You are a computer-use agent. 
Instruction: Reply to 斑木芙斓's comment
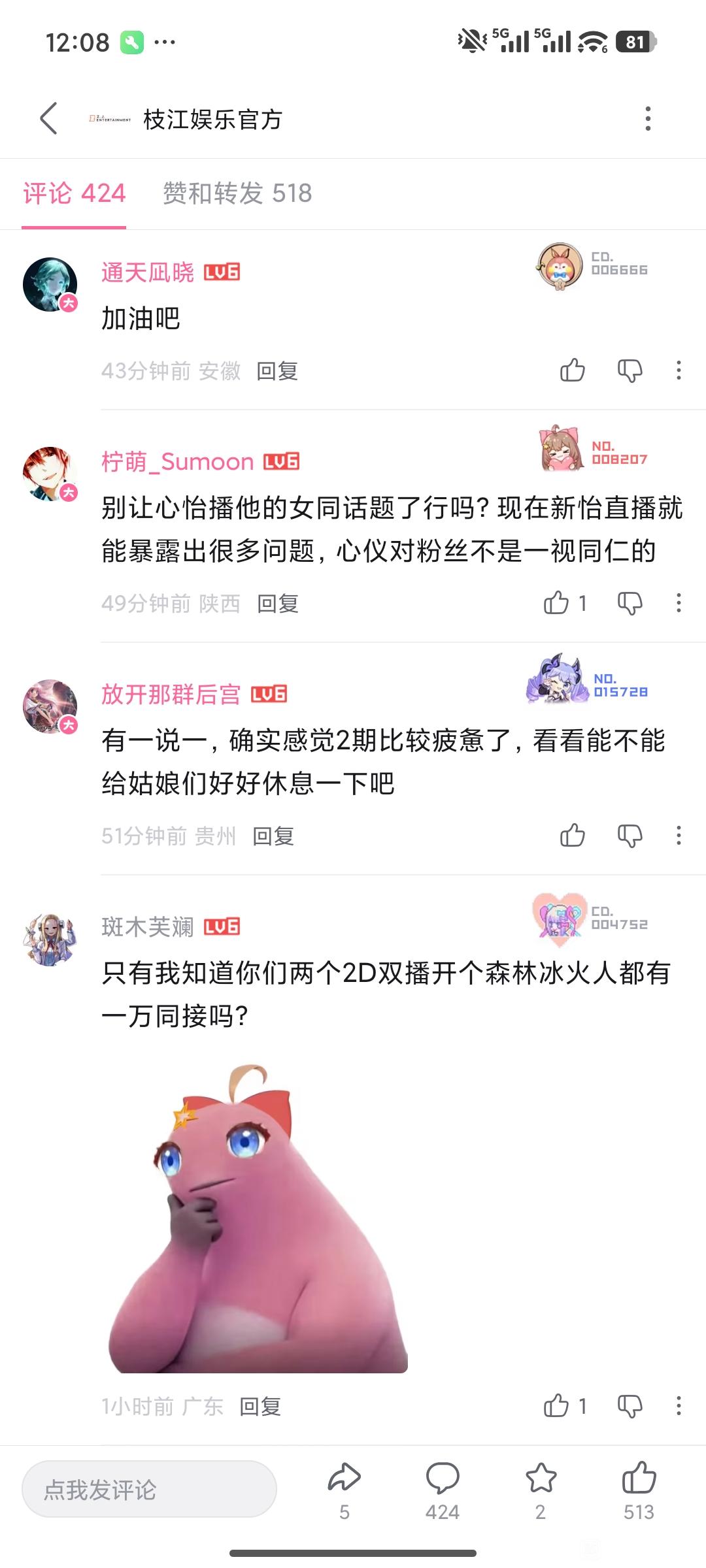260,1406
